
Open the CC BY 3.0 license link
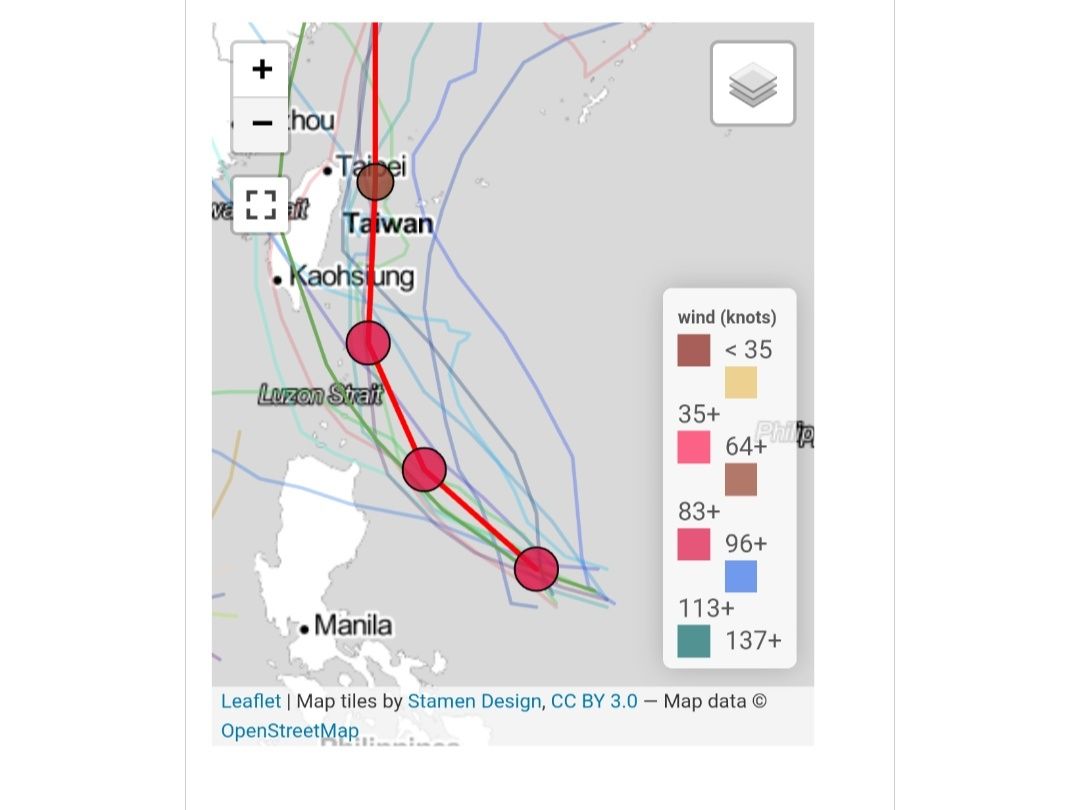coord(594,701)
